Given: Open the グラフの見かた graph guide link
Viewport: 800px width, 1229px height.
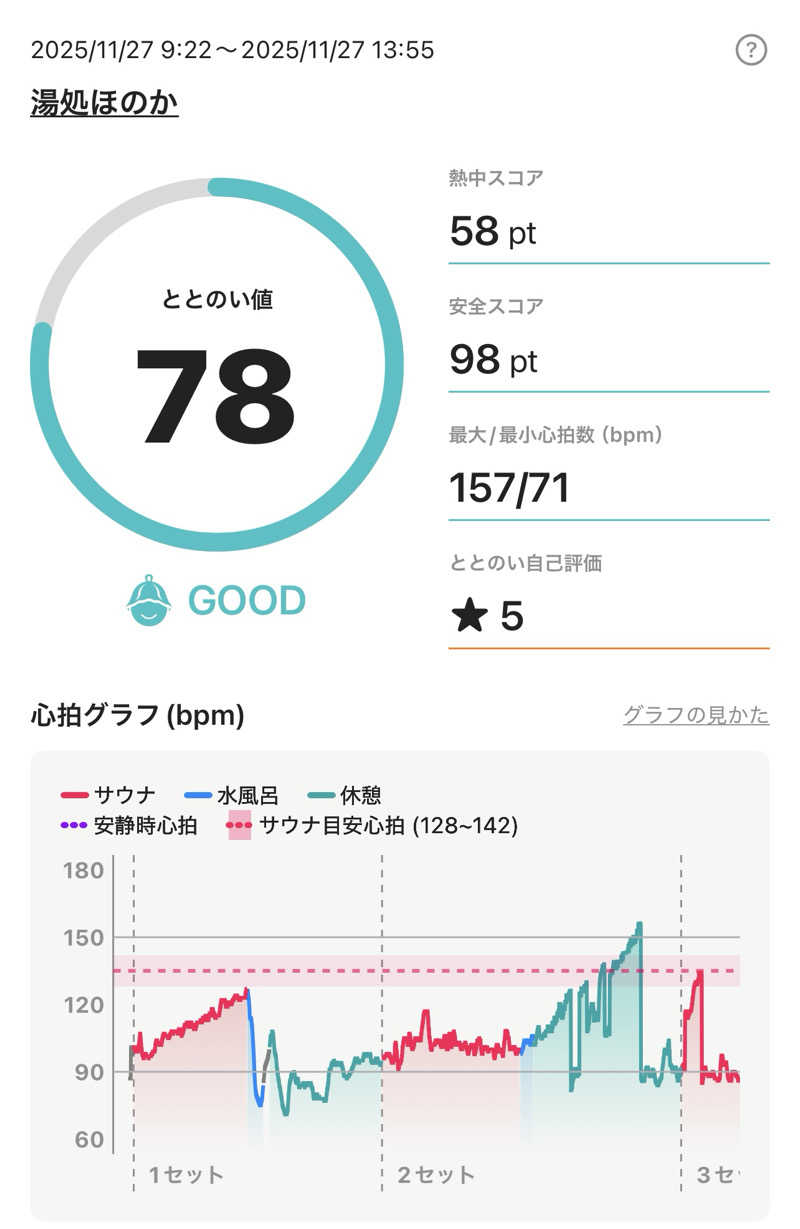Looking at the screenshot, I should point(696,715).
